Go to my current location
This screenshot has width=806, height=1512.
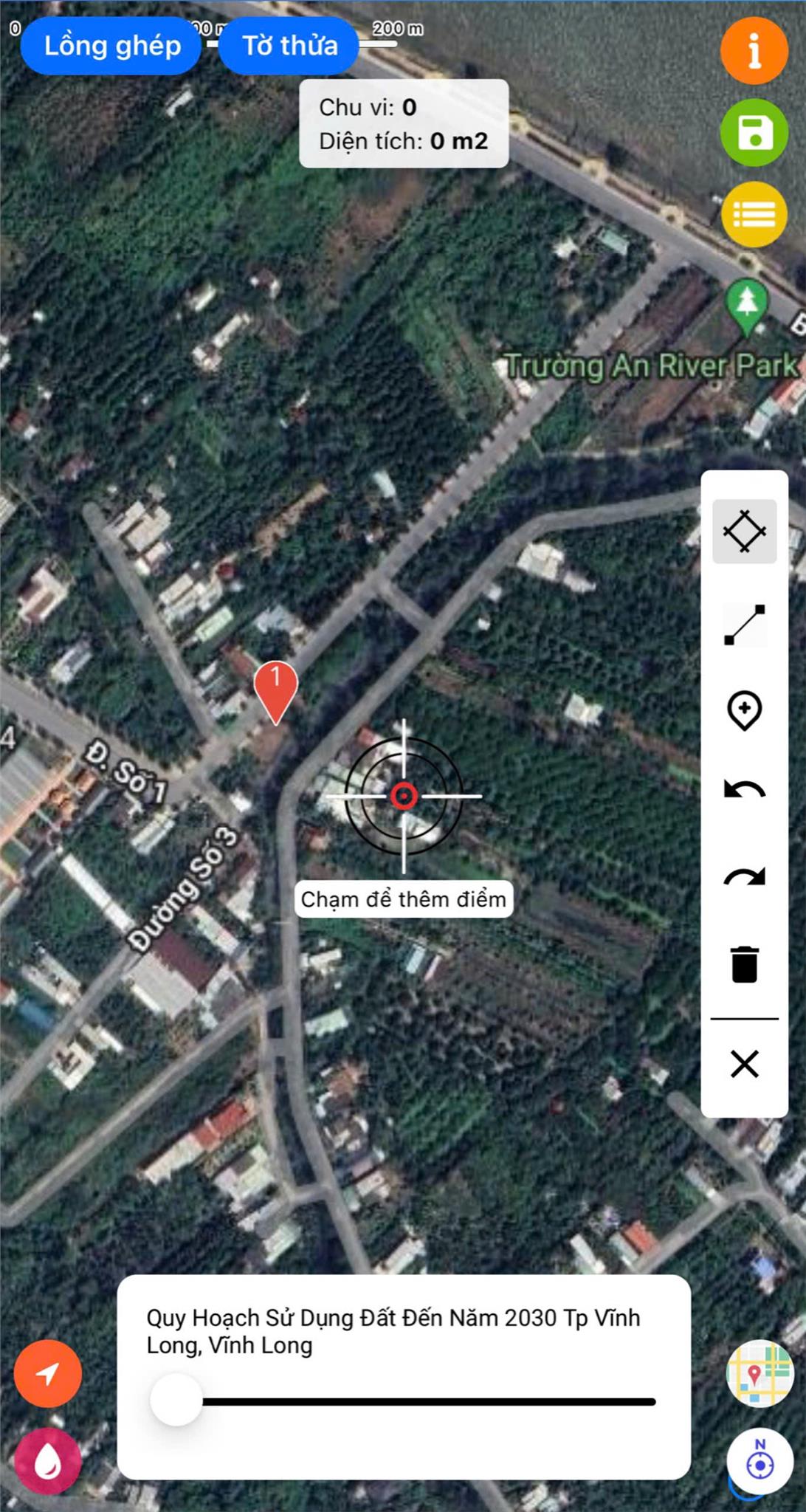48,1373
